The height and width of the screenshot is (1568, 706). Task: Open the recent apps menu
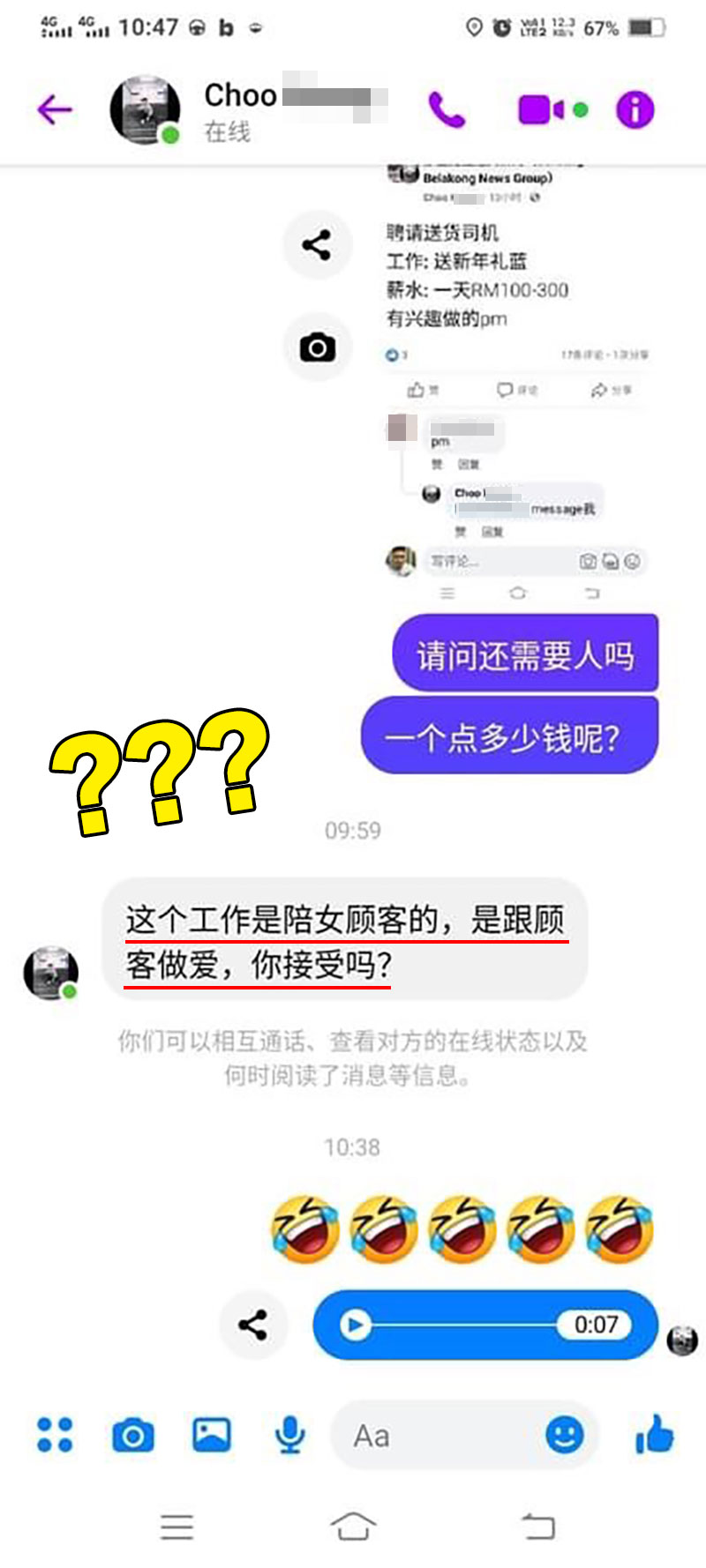tap(176, 1527)
